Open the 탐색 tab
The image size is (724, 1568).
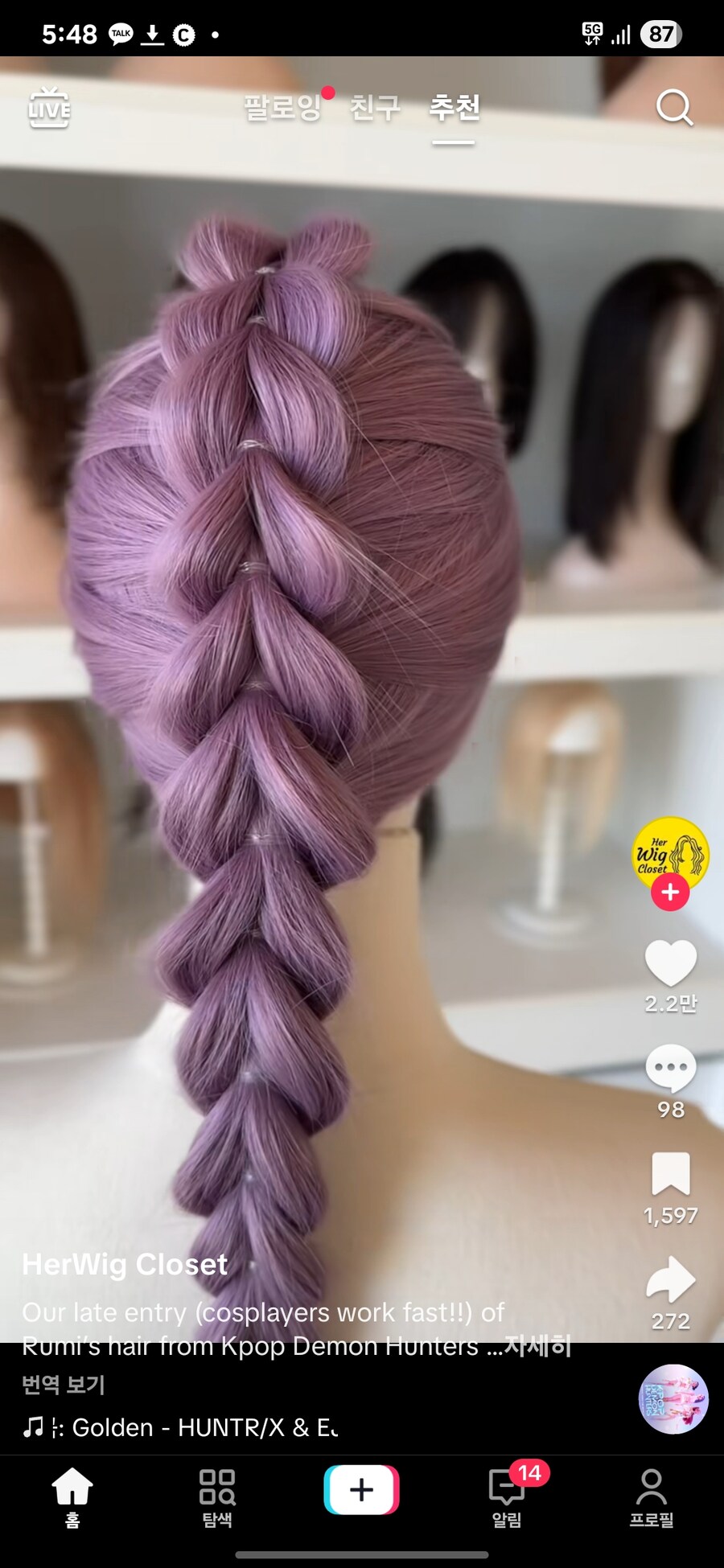coord(217,1497)
